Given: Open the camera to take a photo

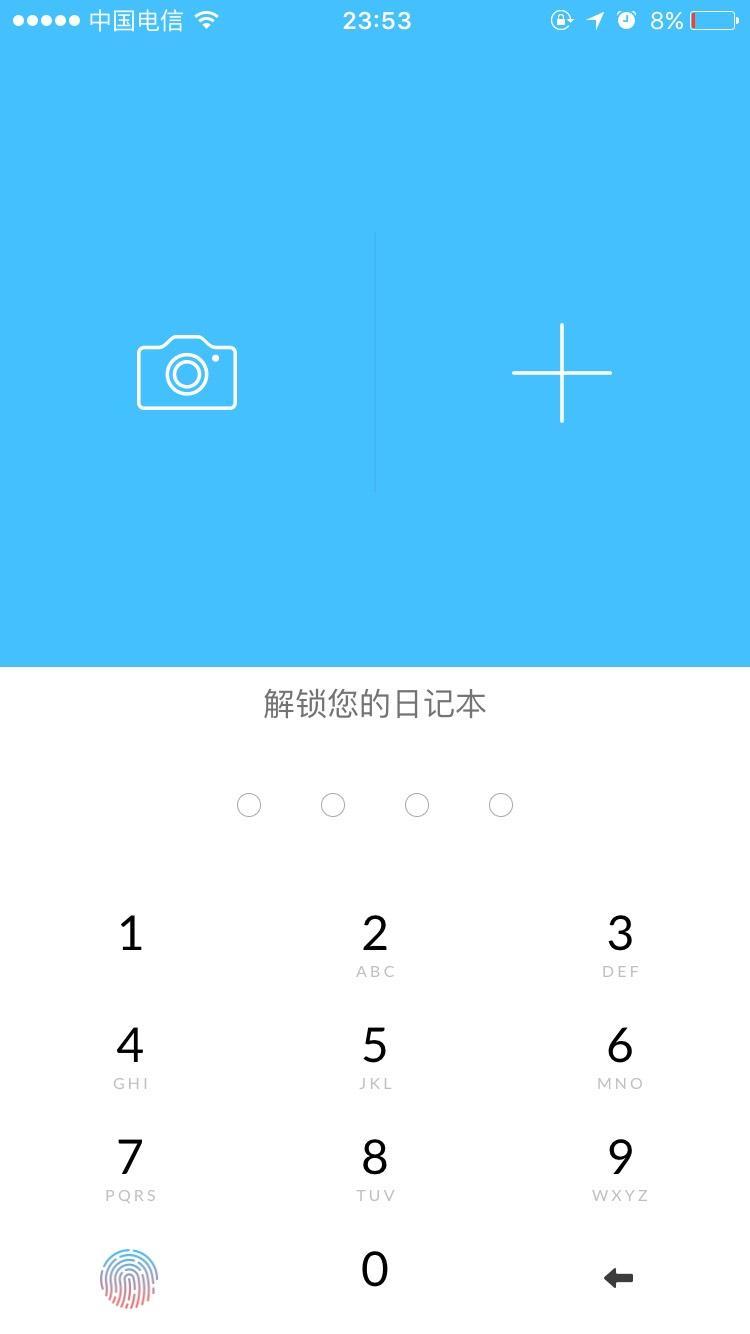Looking at the screenshot, I should tap(186, 372).
